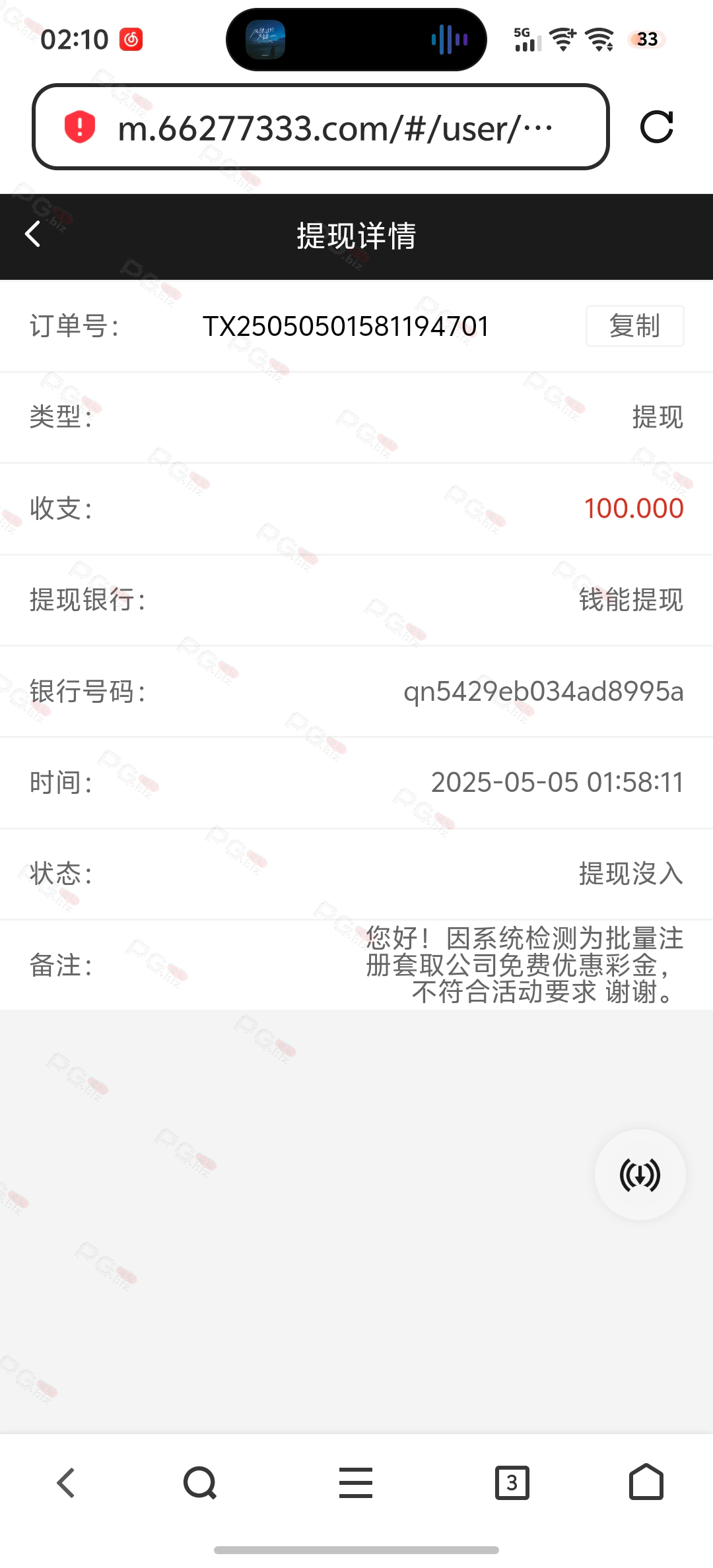View the 3 open browser tabs
This screenshot has height=1568, width=713.
(512, 1483)
